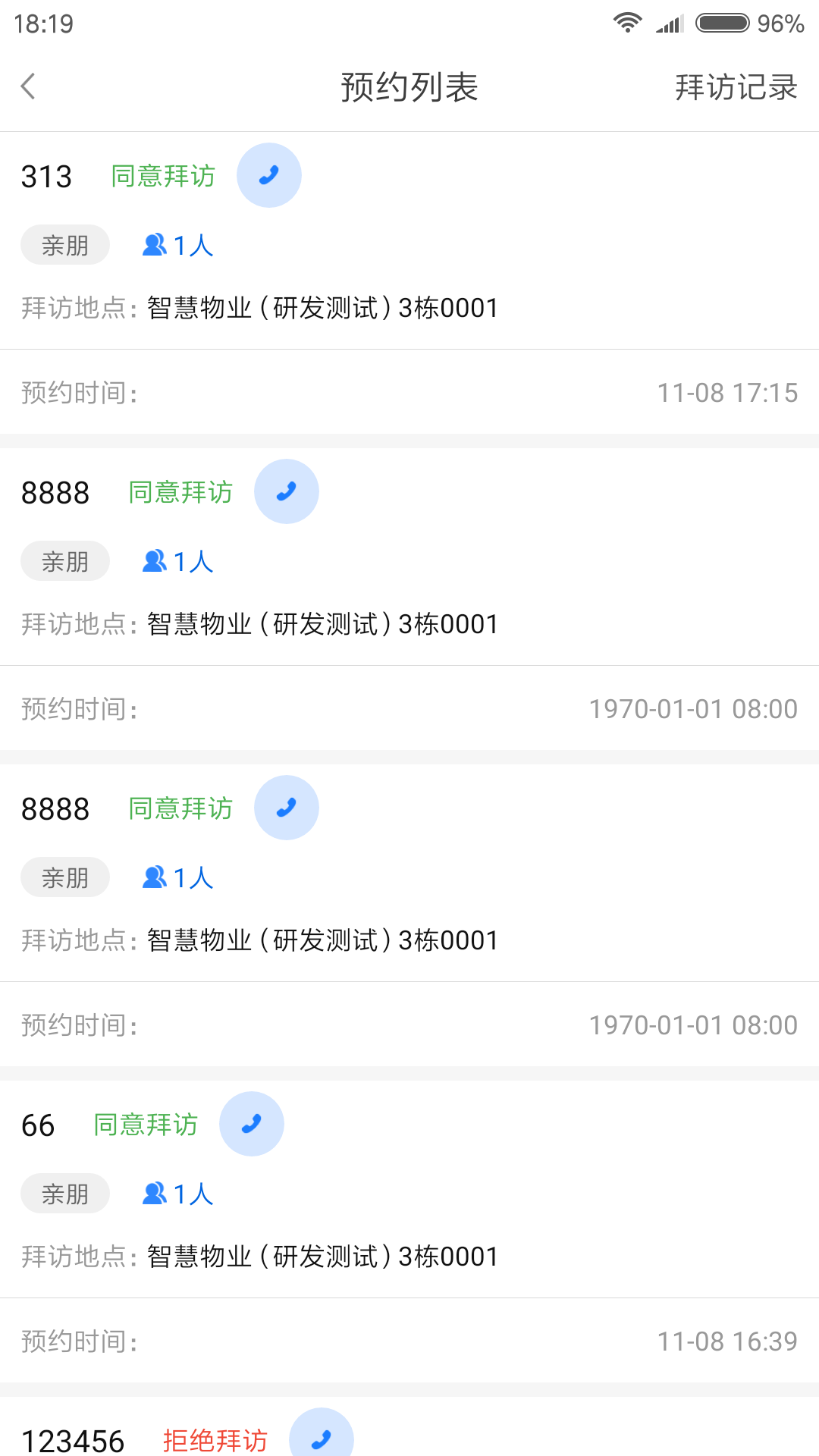
Task: Open 拜访记录 visit records
Action: tap(736, 87)
